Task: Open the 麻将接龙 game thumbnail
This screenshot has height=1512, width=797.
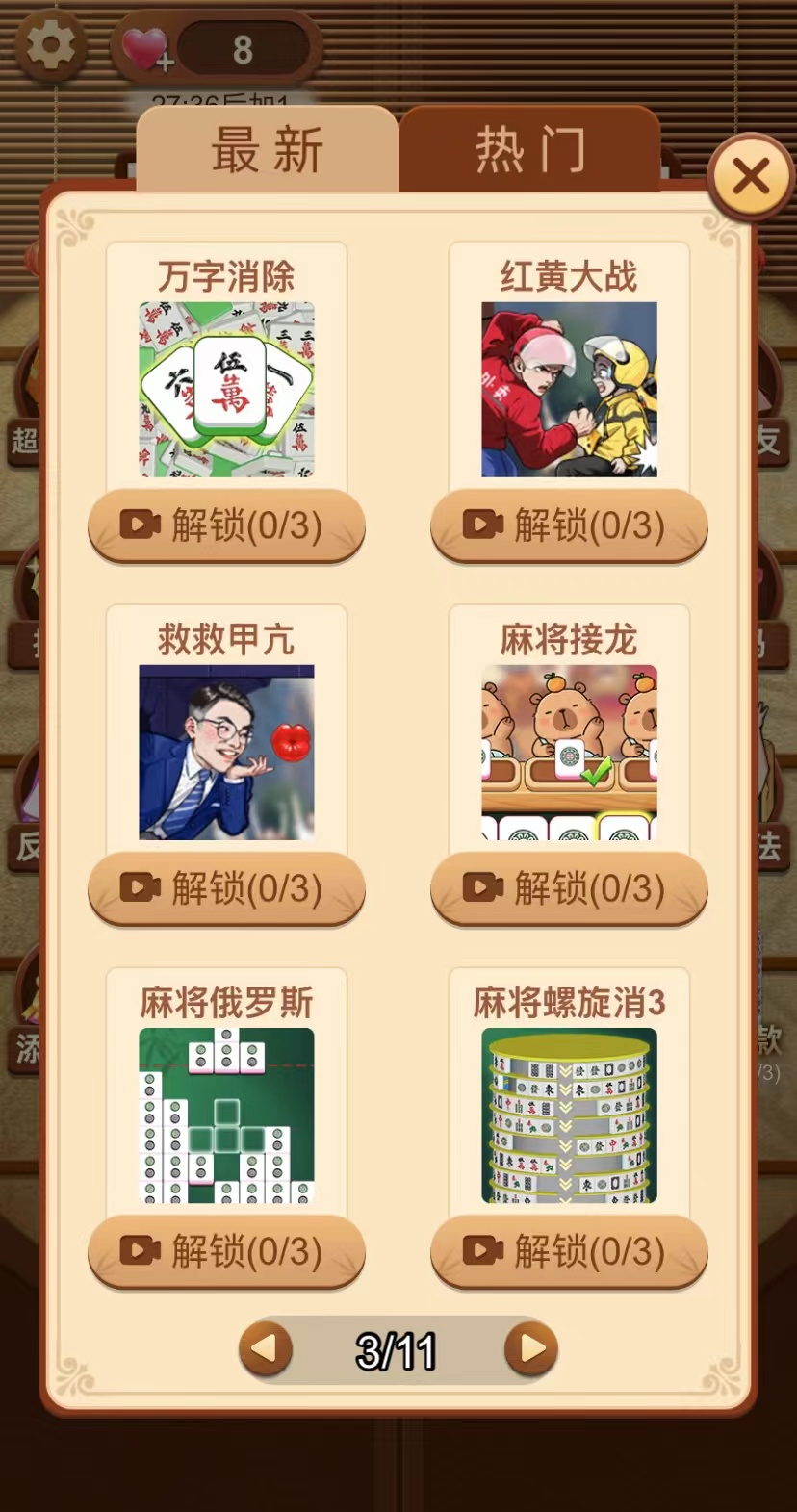Action: [x=569, y=753]
